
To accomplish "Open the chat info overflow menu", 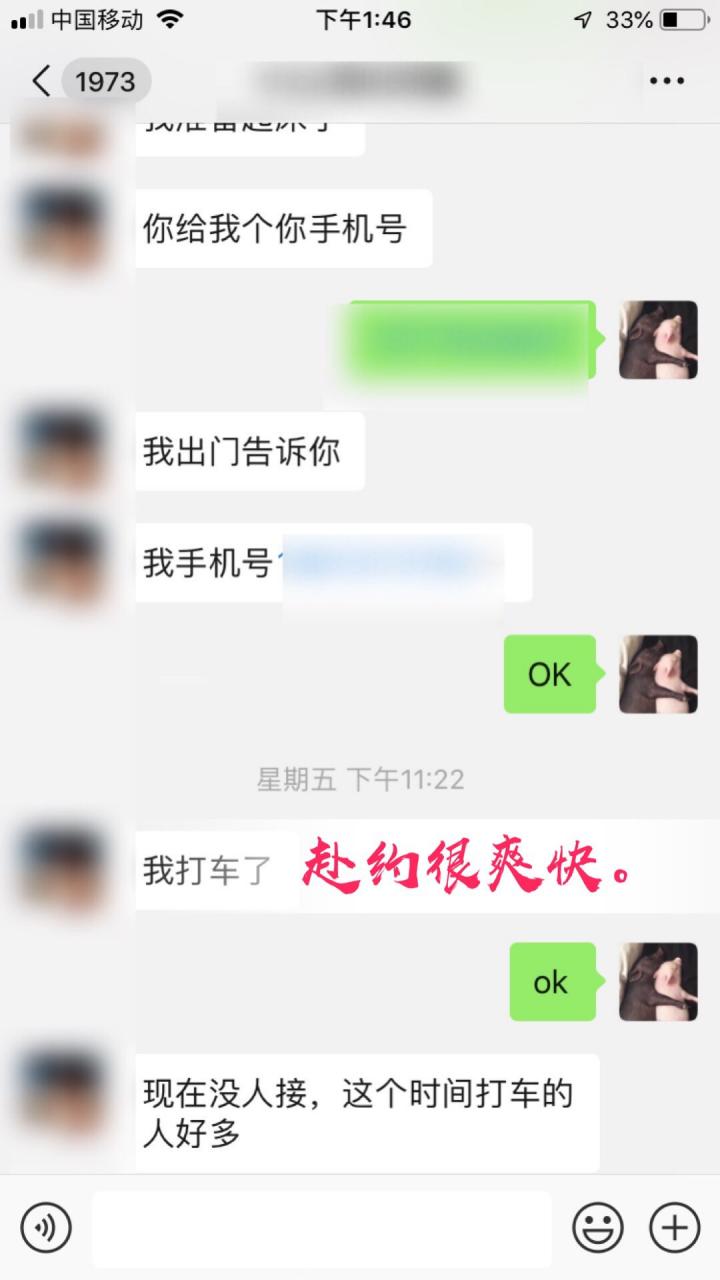I will click(667, 81).
